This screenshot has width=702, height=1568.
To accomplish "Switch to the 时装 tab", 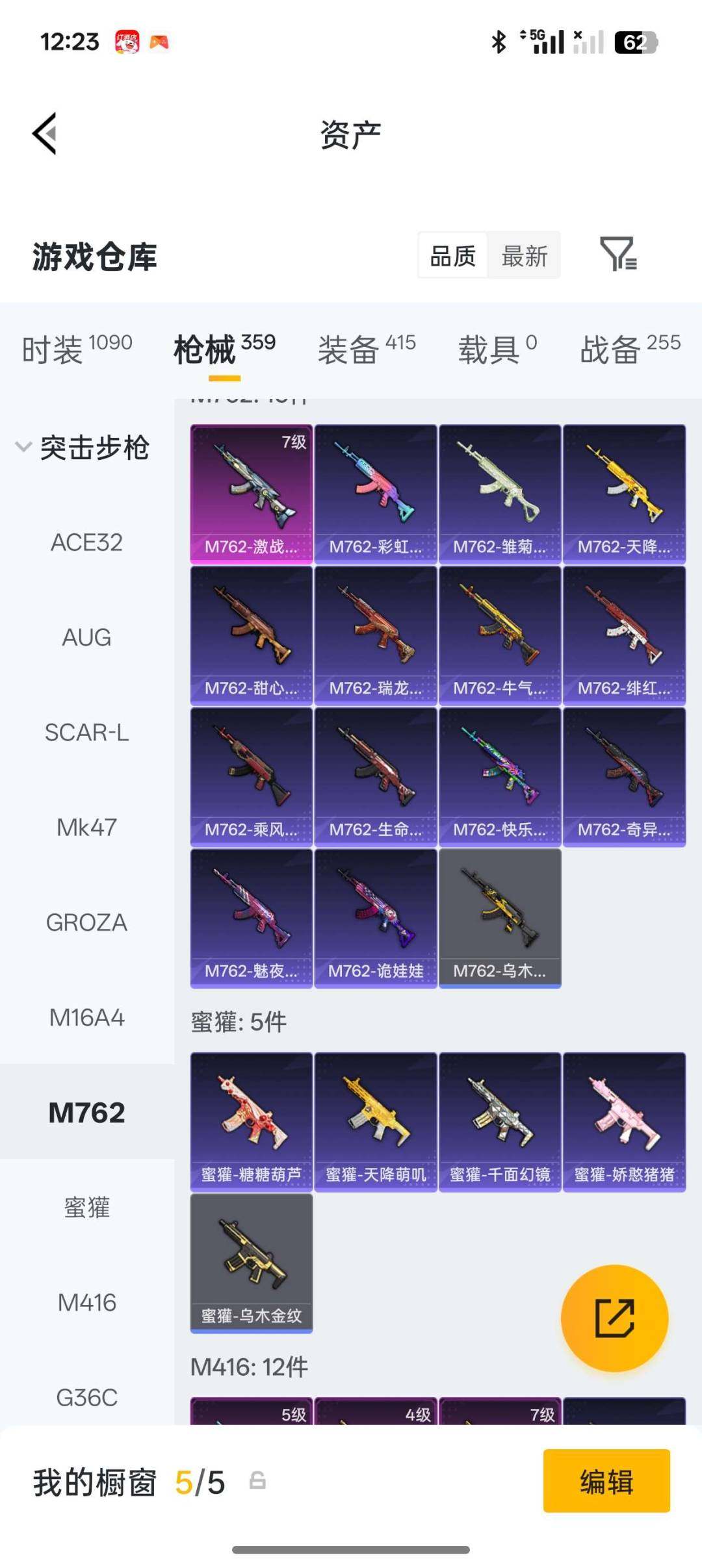I will coord(77,349).
